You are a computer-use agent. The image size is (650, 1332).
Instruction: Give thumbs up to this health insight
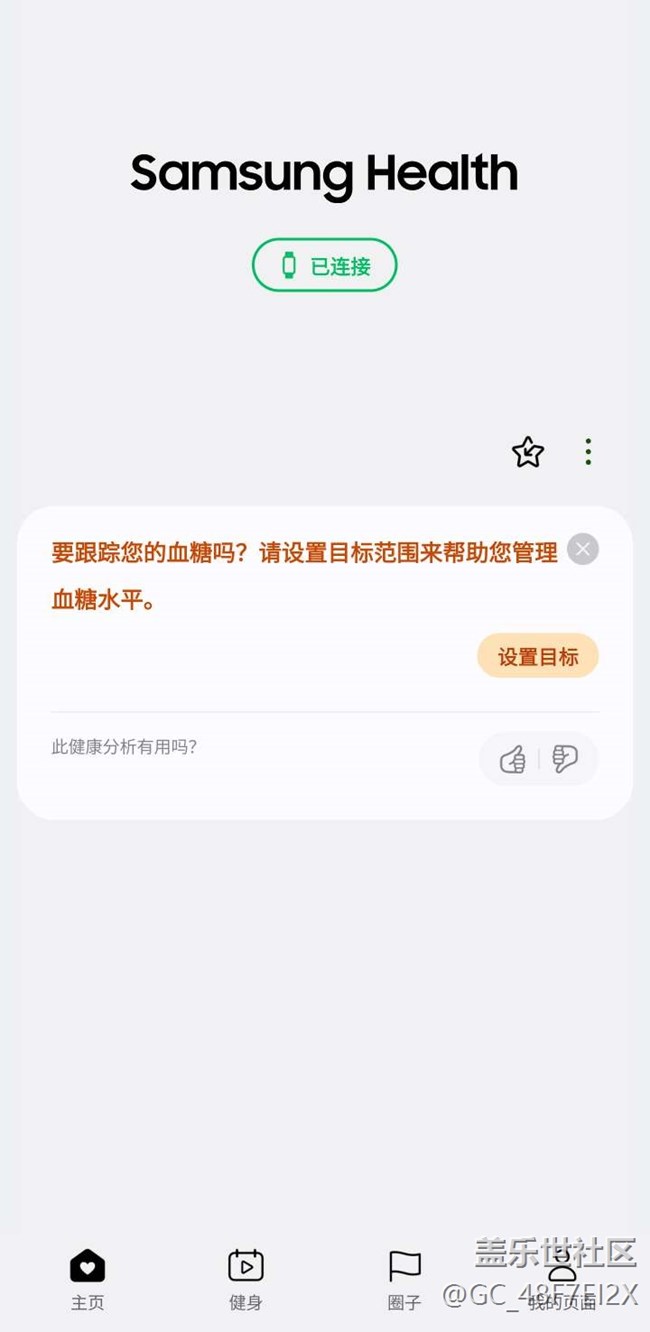(x=513, y=759)
